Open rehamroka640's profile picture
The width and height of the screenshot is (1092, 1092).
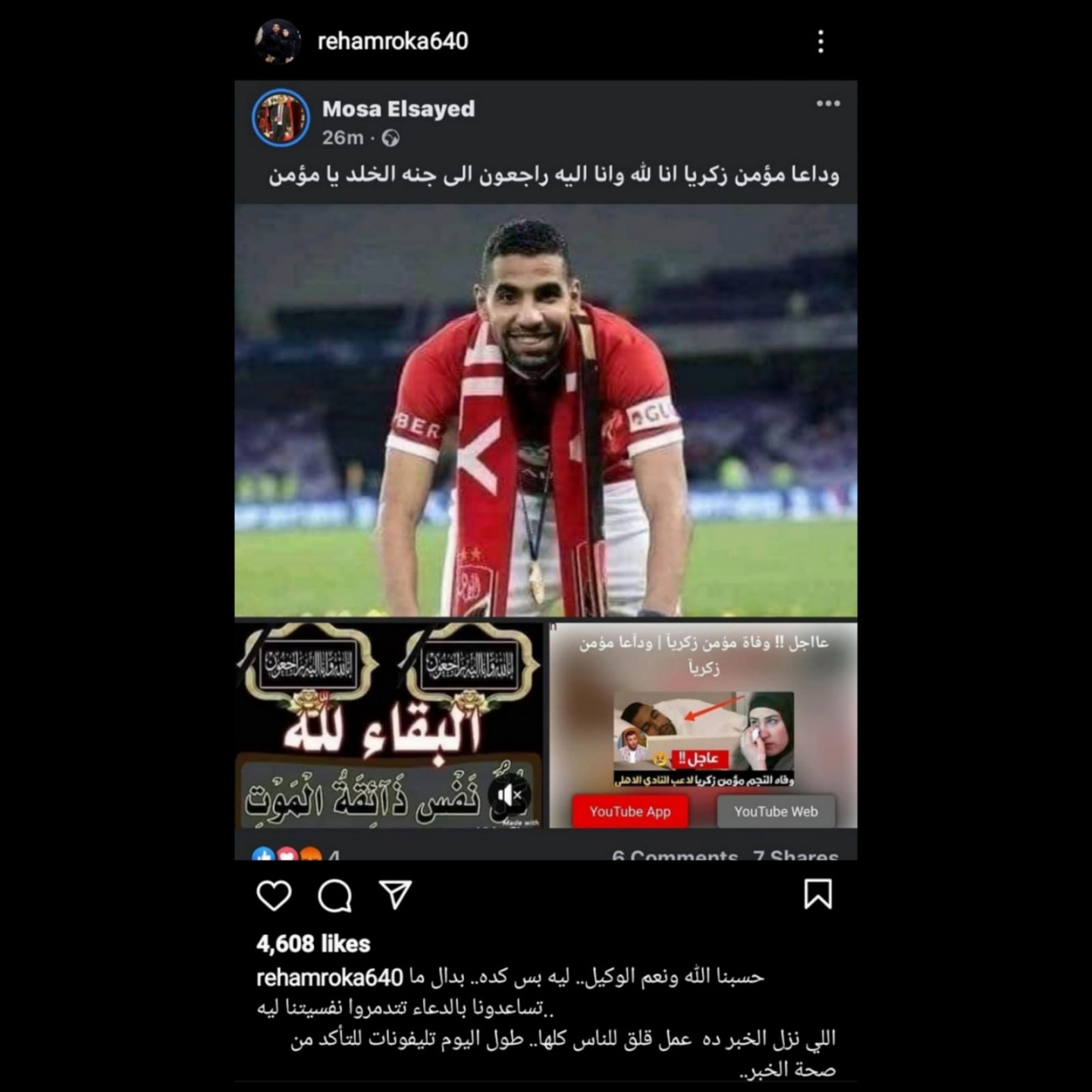pyautogui.click(x=278, y=41)
